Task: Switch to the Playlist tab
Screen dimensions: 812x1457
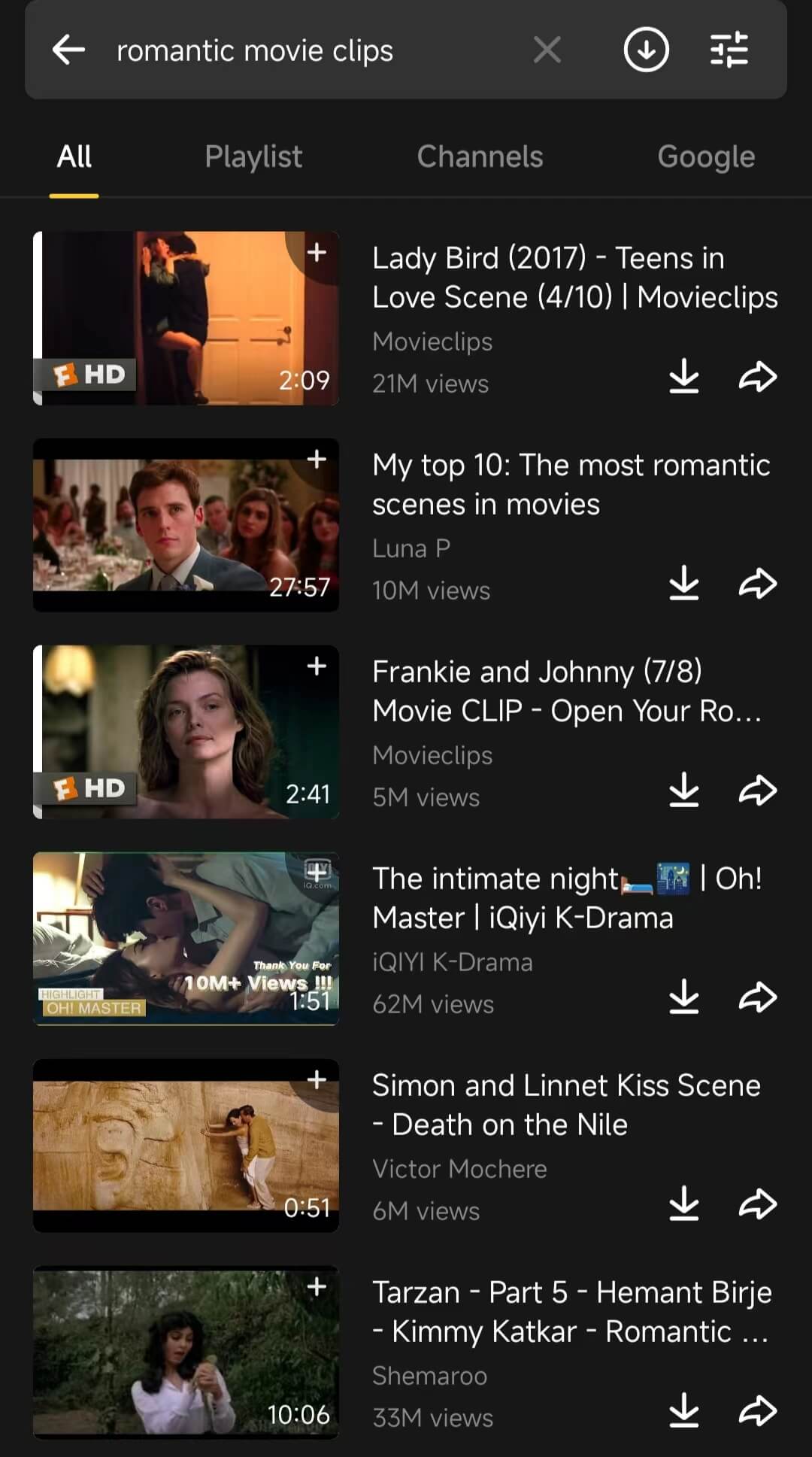Action: (x=253, y=156)
